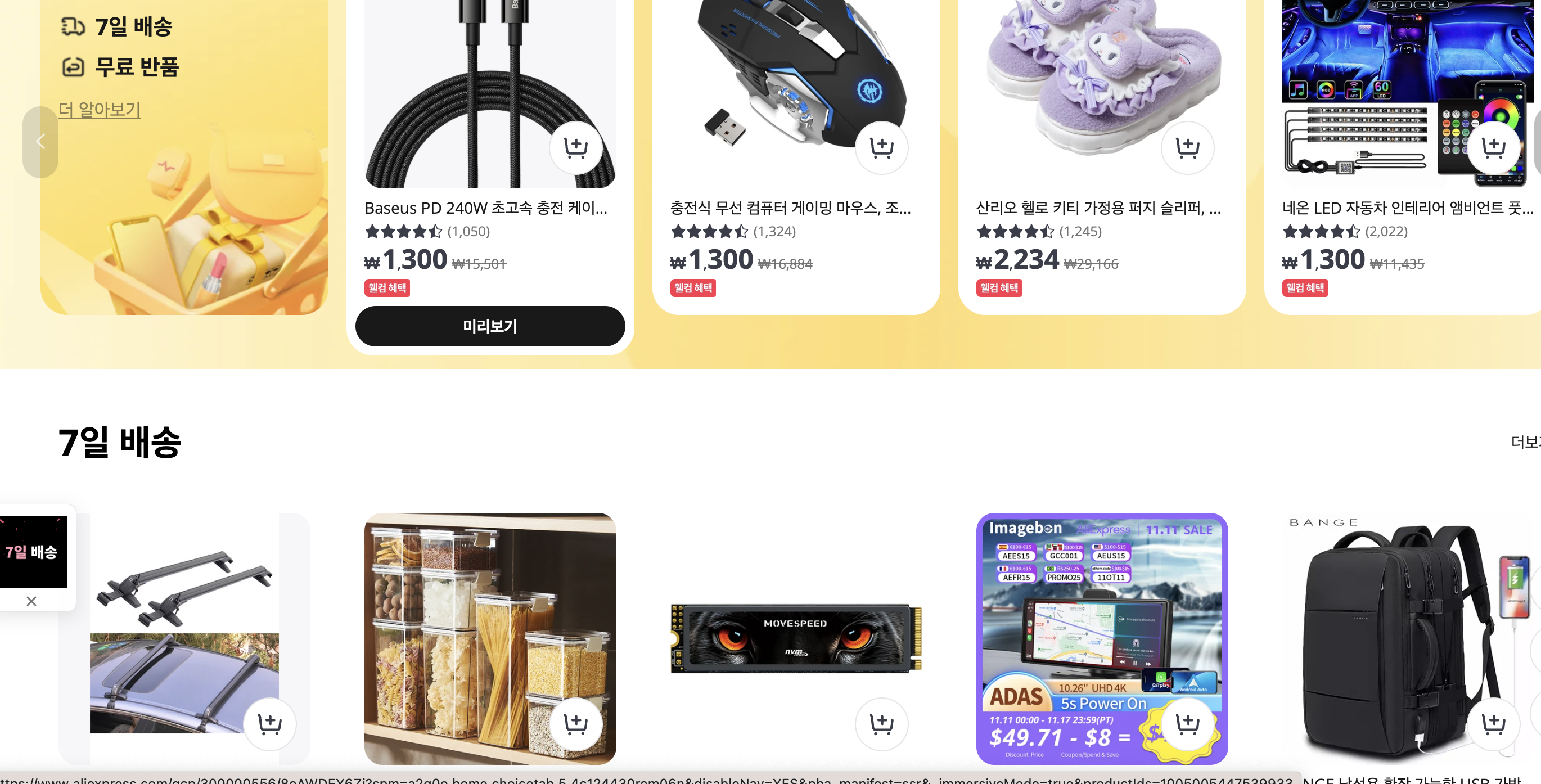Add Sanrio fuzzy slippers to cart

coord(1187,147)
